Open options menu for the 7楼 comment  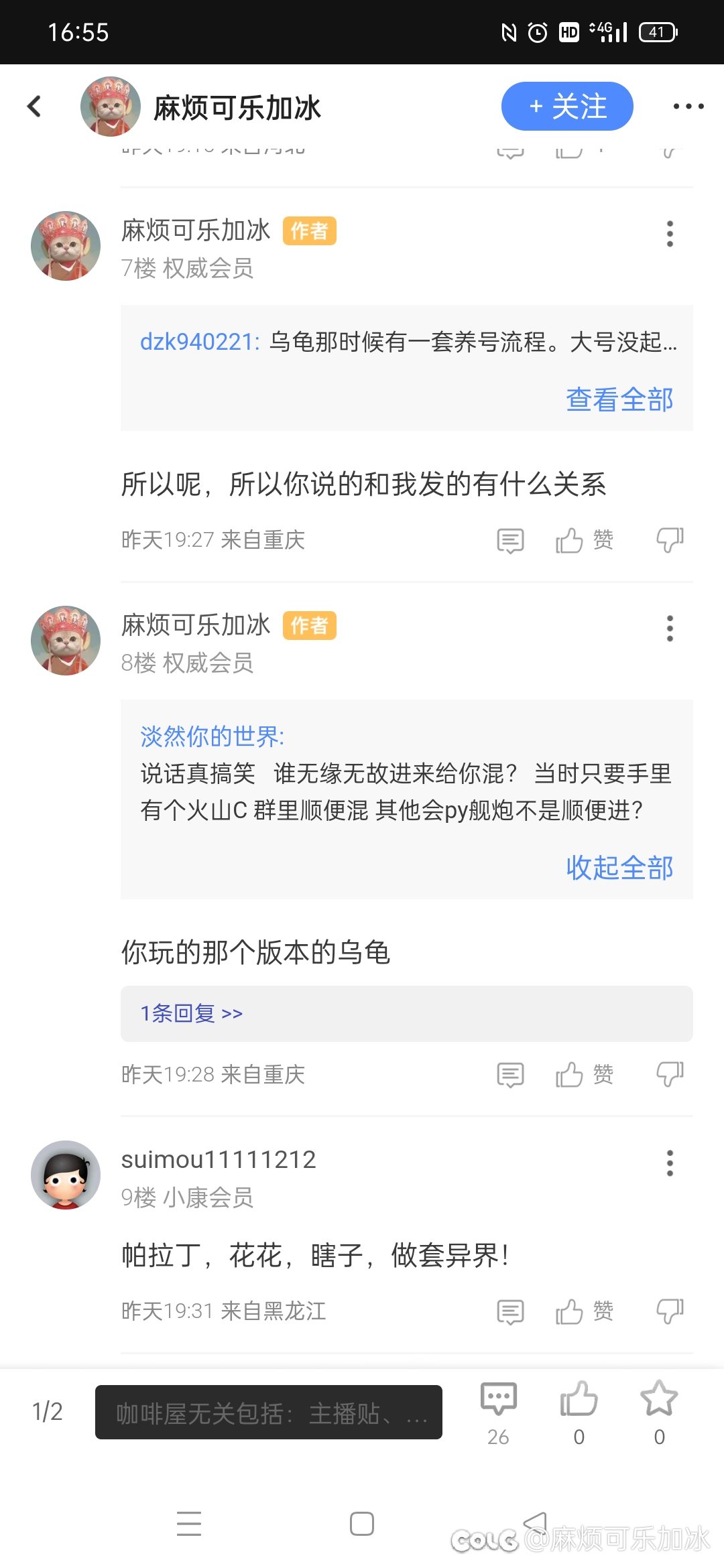(669, 234)
